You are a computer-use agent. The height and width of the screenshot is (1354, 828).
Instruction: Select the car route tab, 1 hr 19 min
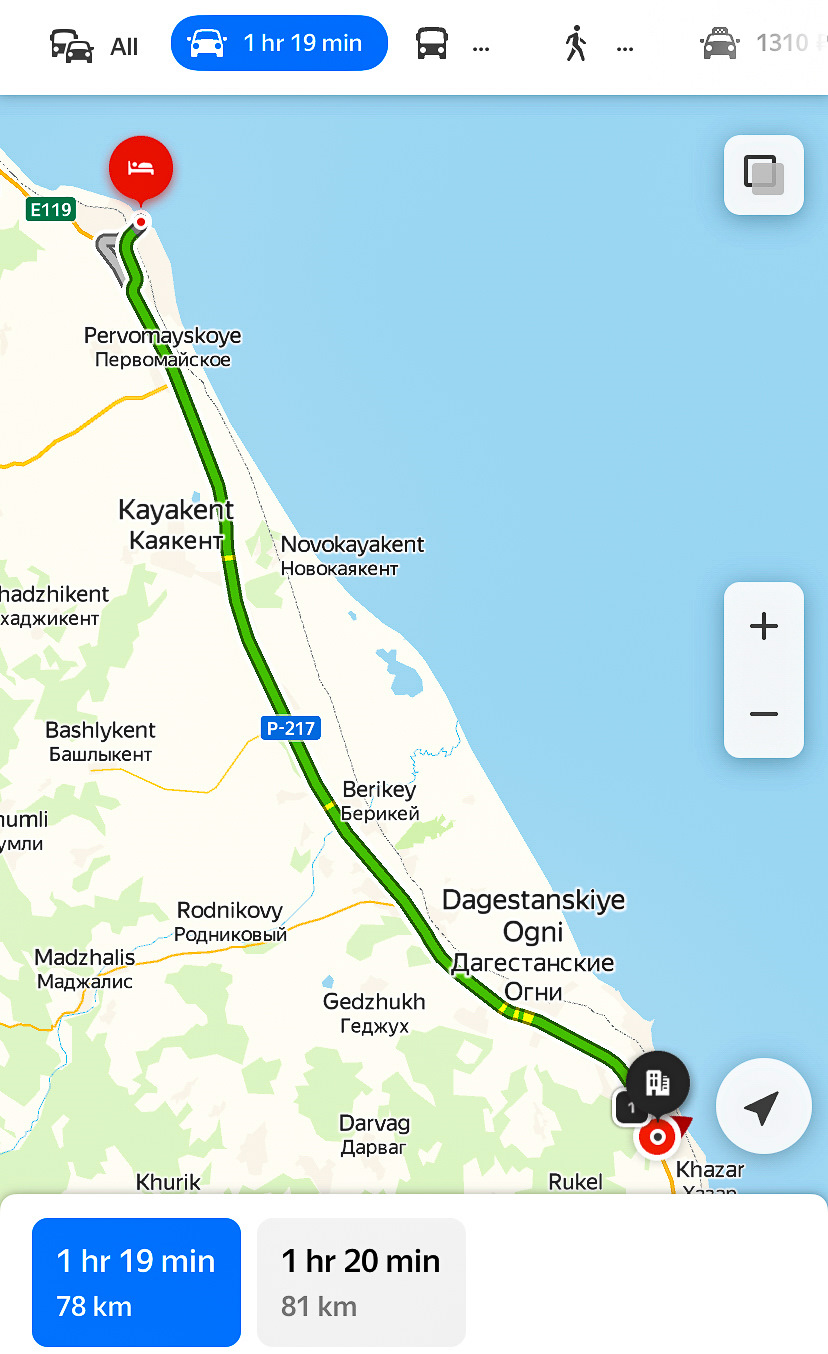(x=279, y=44)
